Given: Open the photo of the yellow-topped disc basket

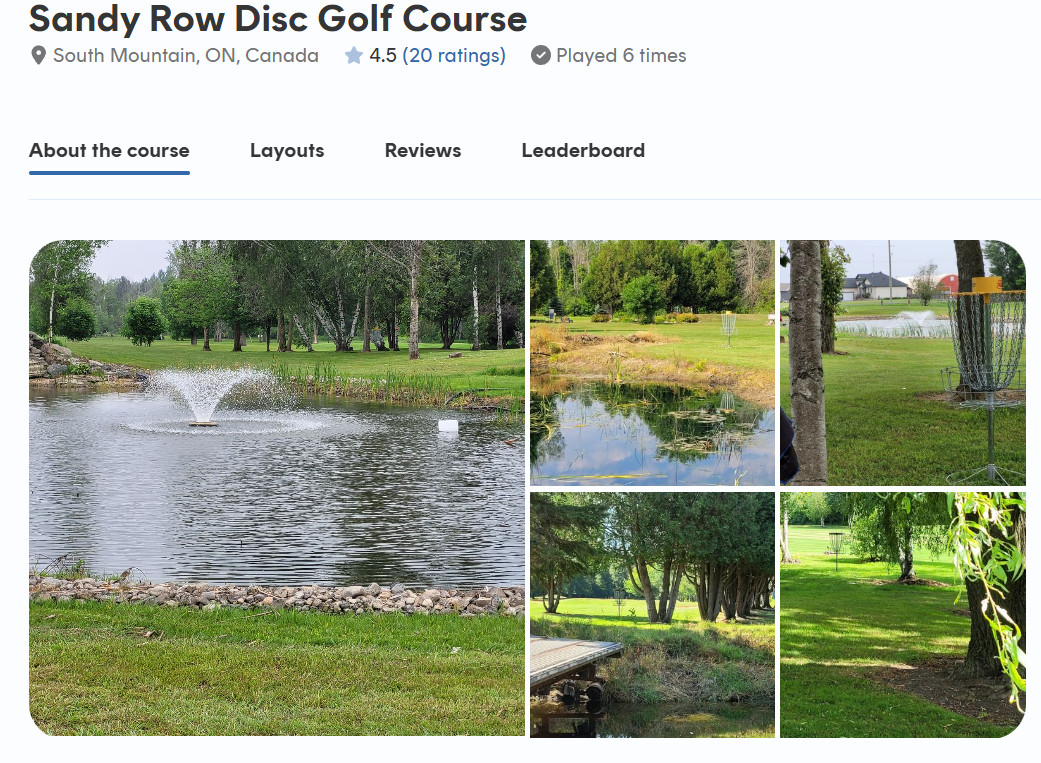Looking at the screenshot, I should click(x=902, y=362).
